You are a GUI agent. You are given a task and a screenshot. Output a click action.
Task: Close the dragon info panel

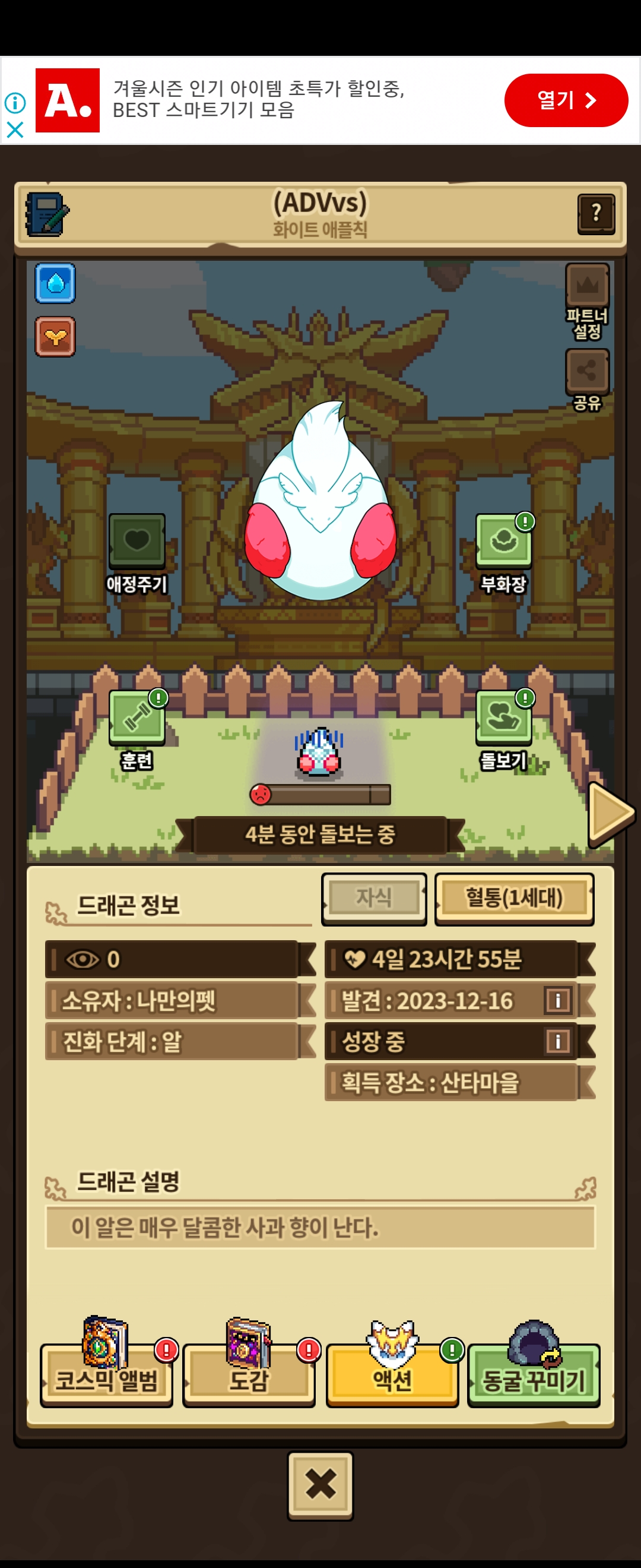click(x=320, y=1485)
